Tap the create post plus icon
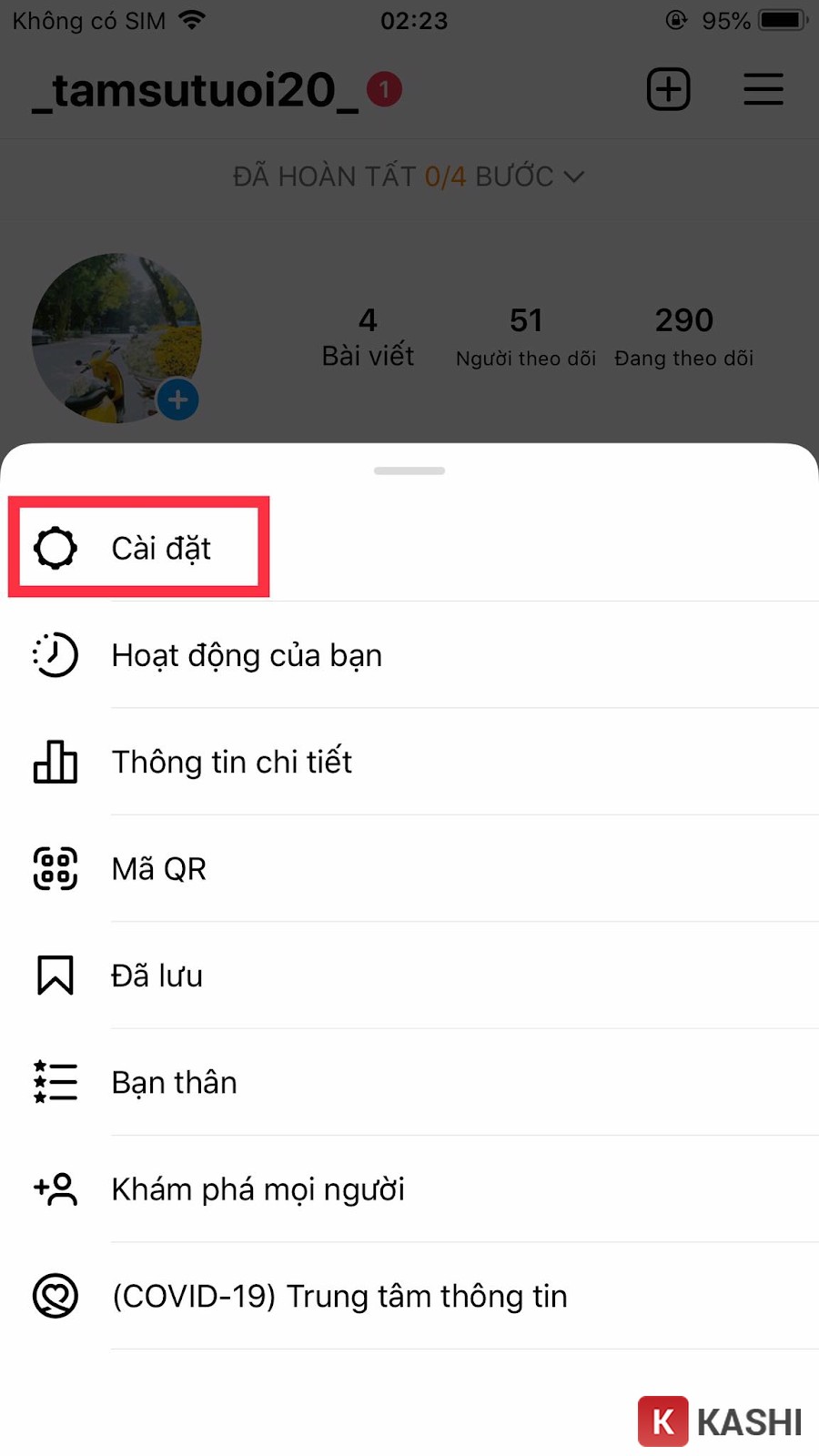The height and width of the screenshot is (1456, 819). [669, 89]
